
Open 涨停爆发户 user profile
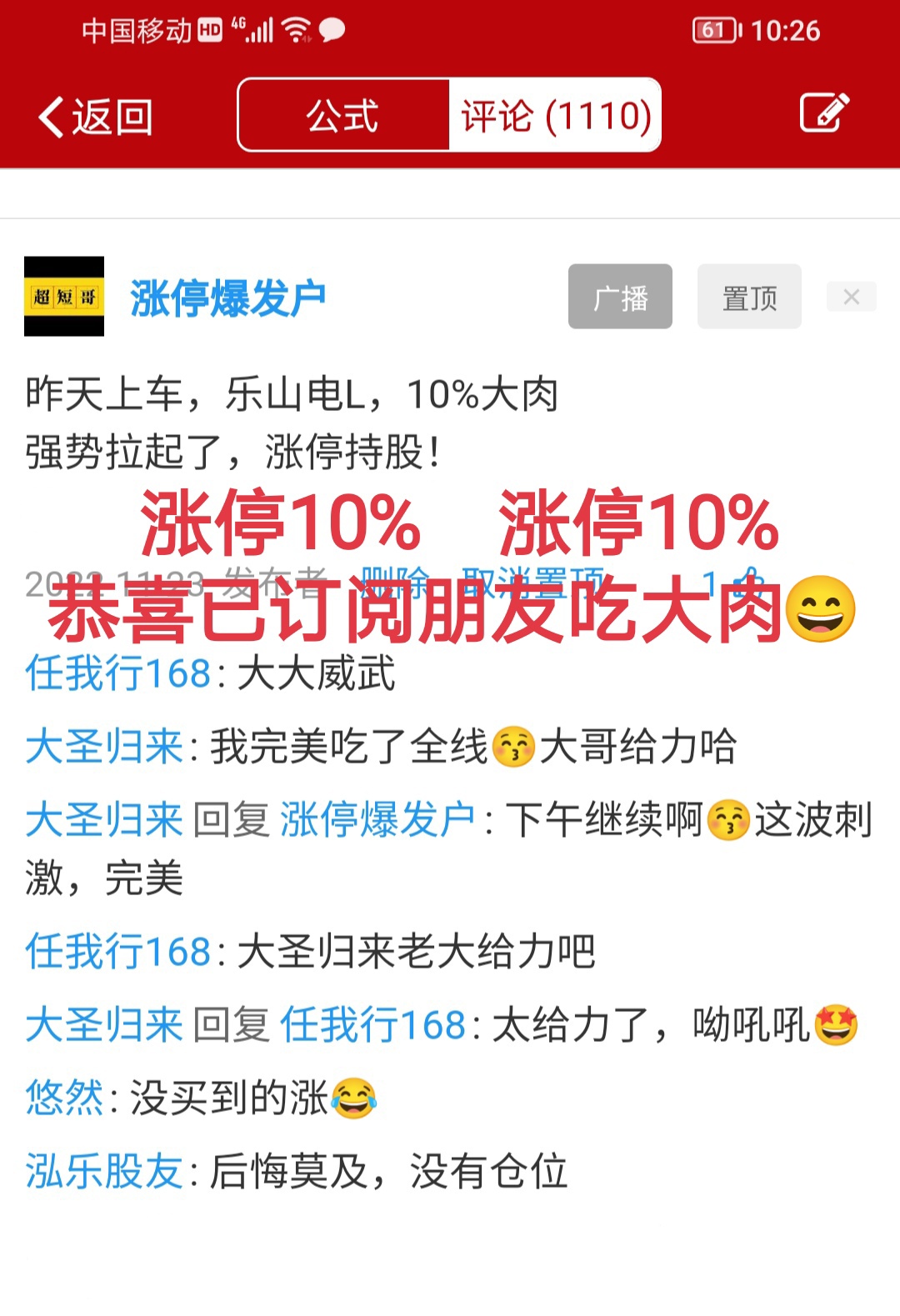(x=227, y=298)
